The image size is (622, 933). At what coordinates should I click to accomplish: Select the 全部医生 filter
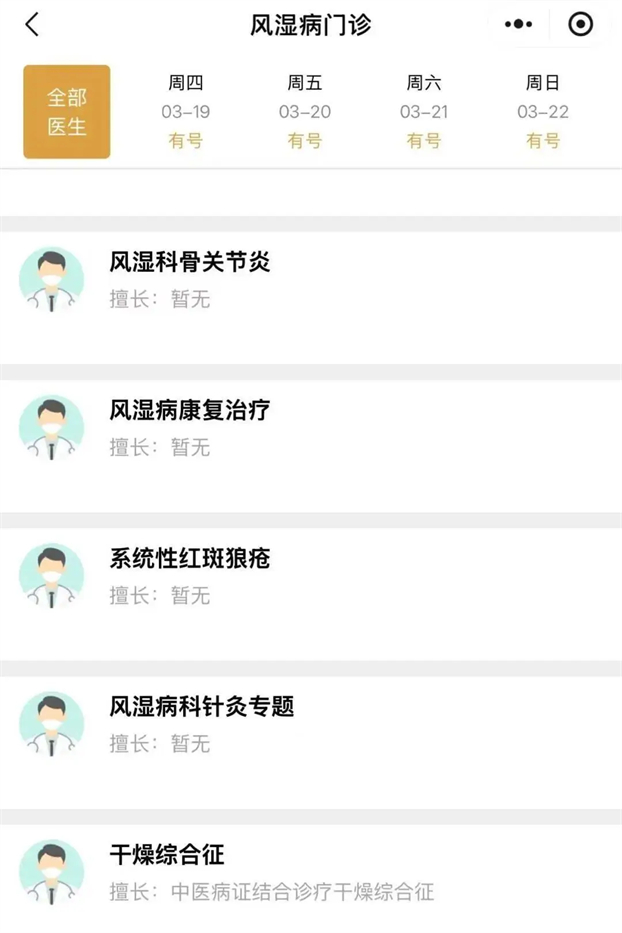[67, 112]
